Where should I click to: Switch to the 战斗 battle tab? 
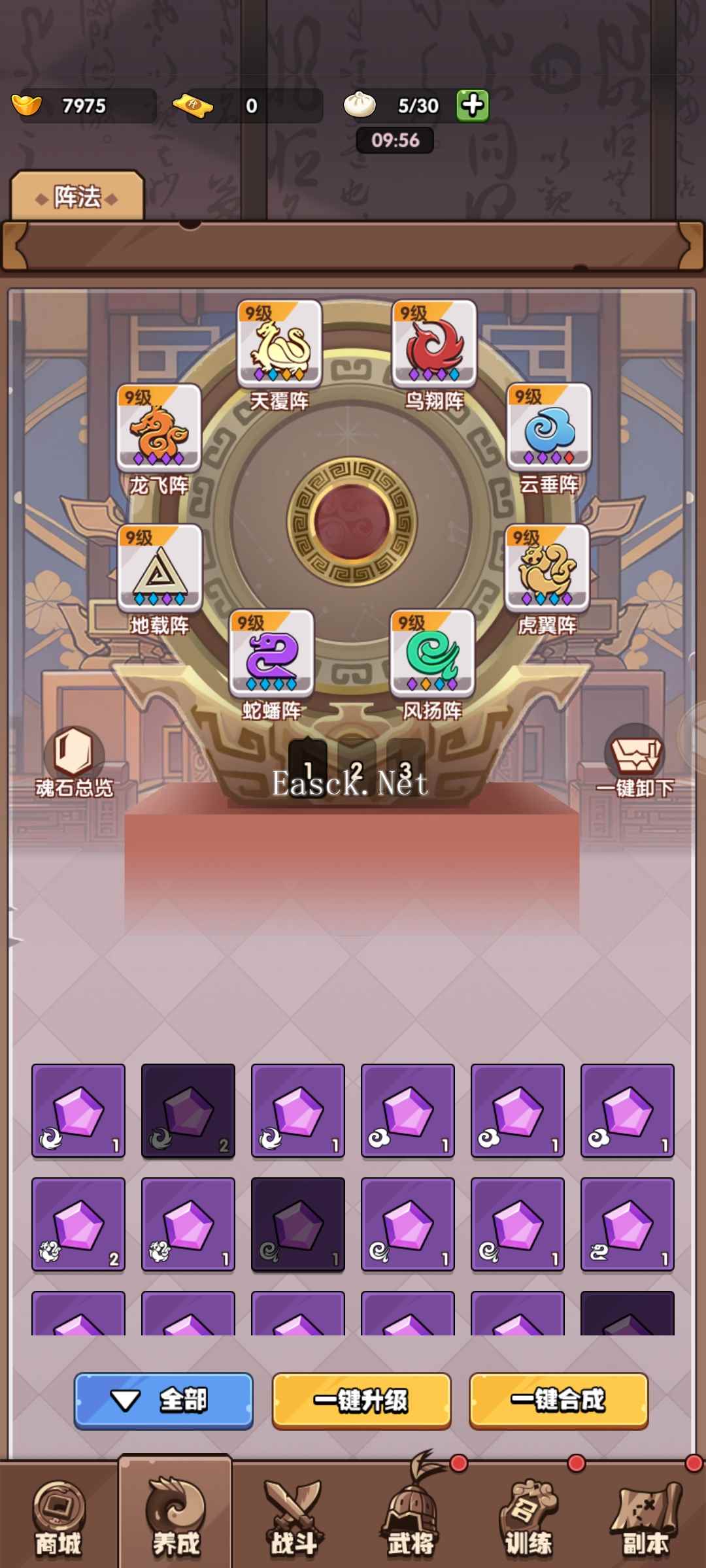(x=294, y=1517)
